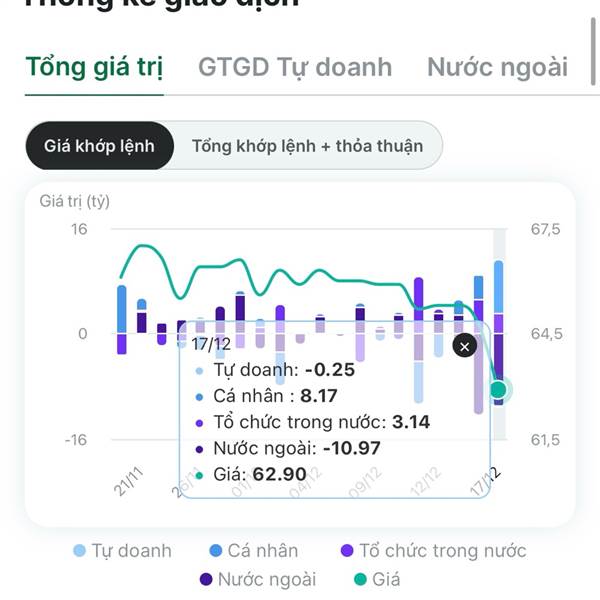Toggle the Giá line in legend
Screen dimensions: 600x600
coord(377,579)
